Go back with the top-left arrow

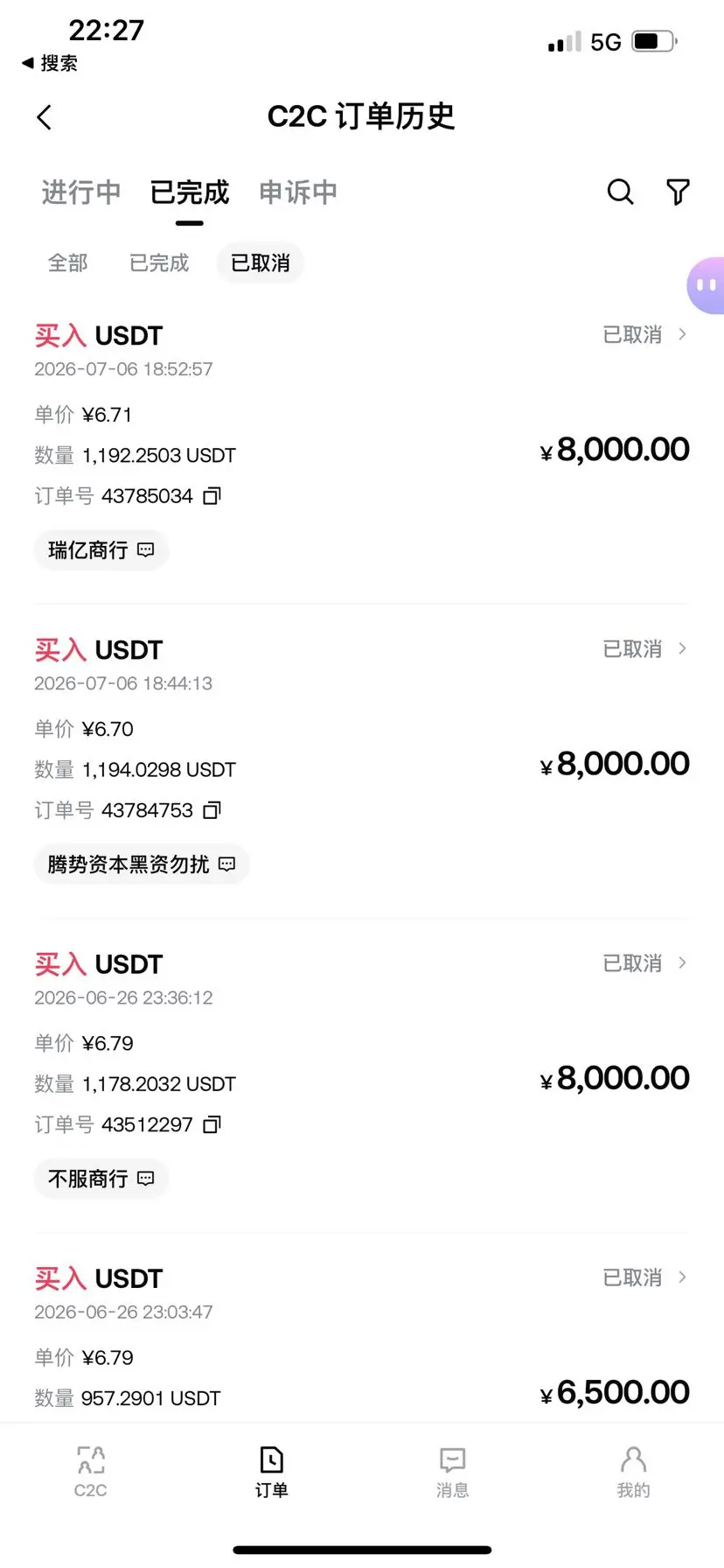45,117
